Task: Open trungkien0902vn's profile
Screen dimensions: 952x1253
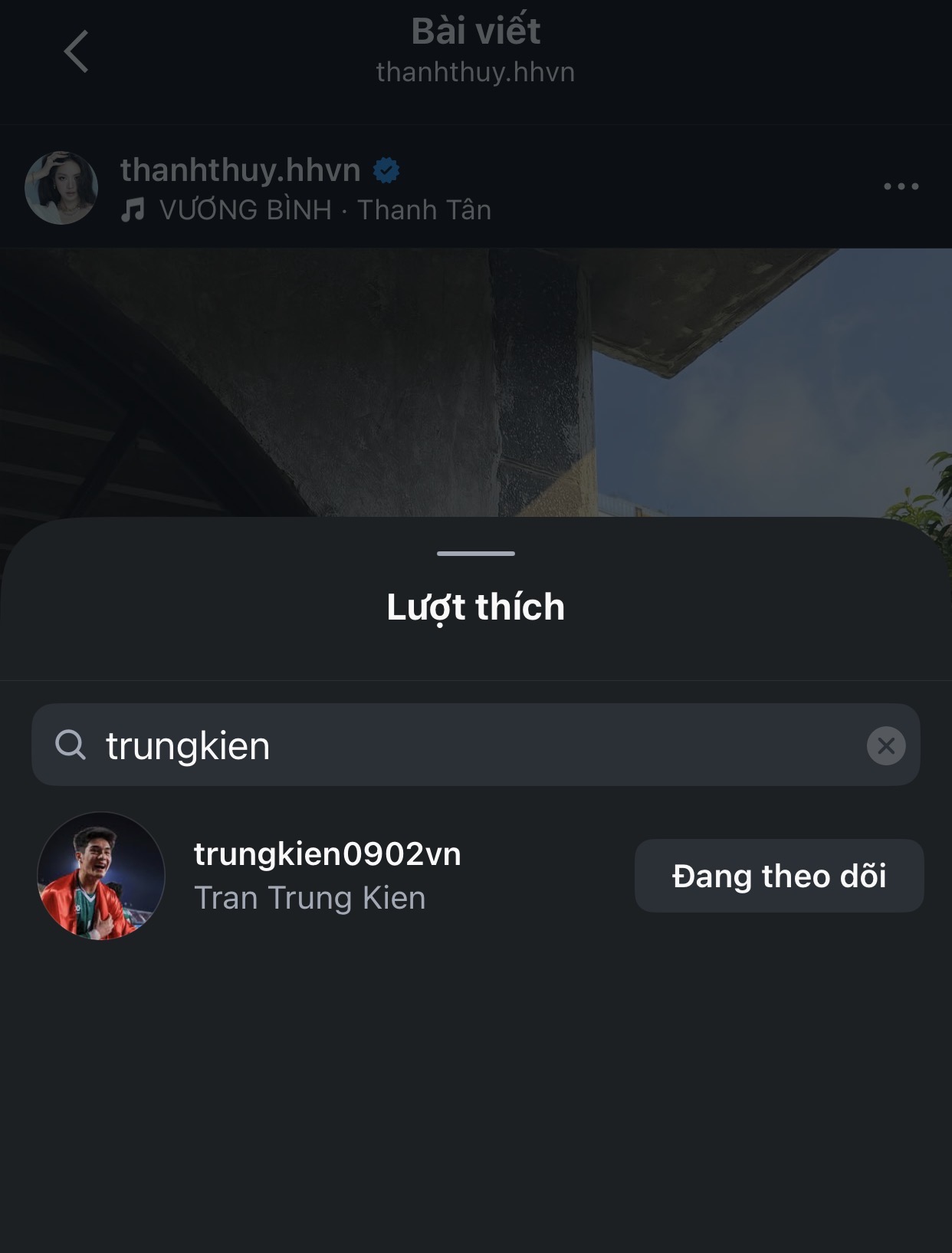Action: point(328,853)
